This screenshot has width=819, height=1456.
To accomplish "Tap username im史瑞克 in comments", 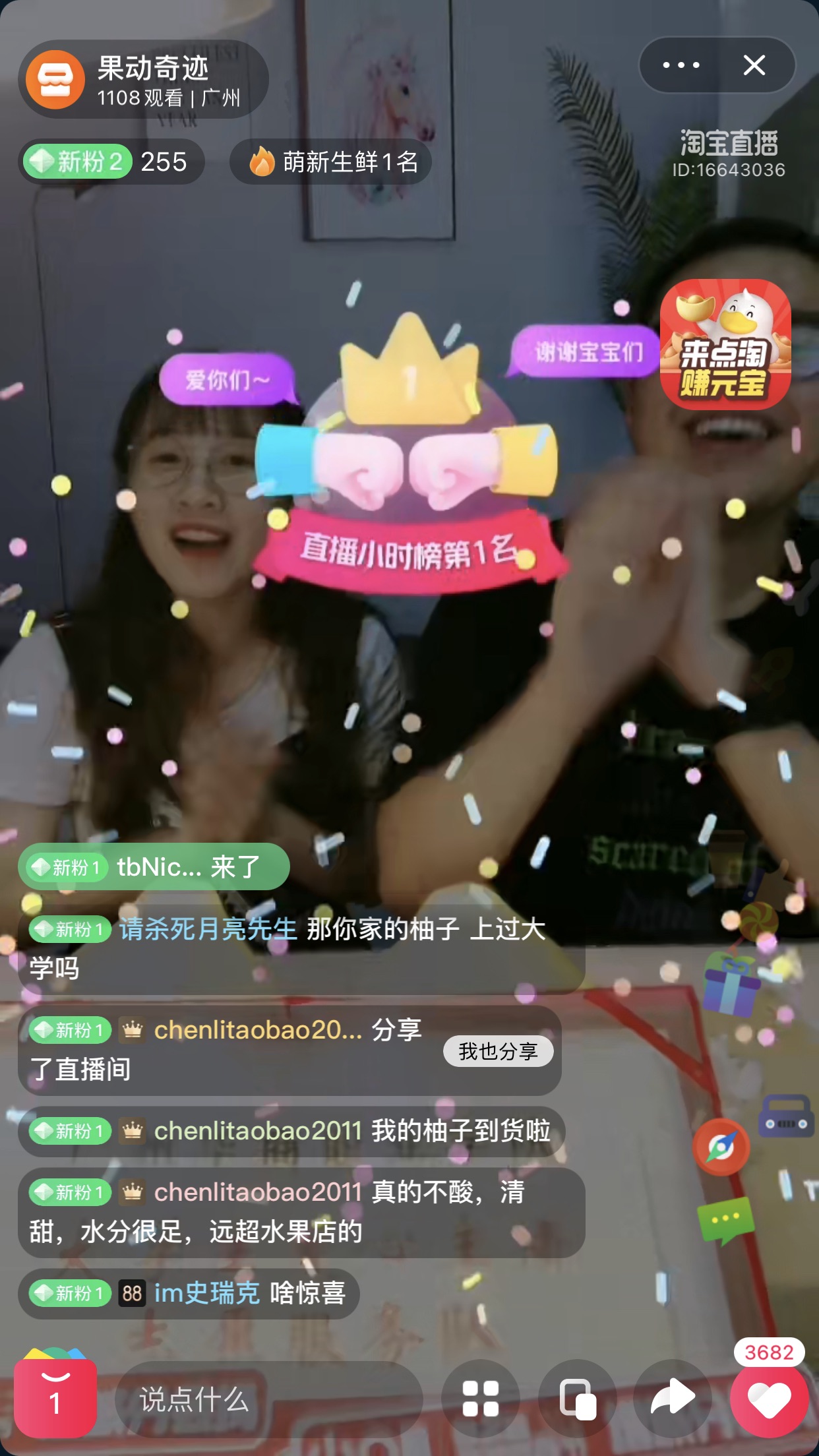I will [207, 1293].
